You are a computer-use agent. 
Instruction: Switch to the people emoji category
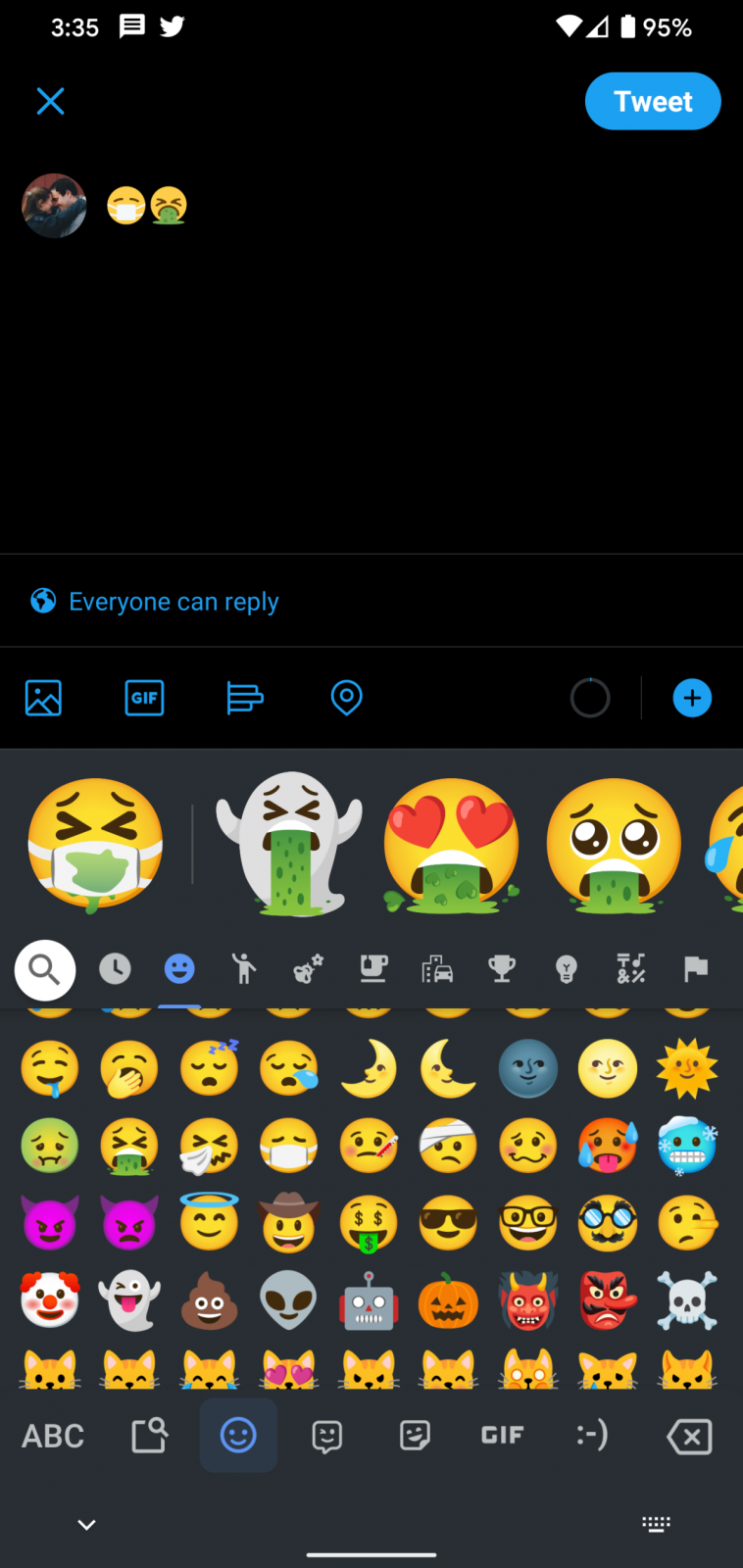(243, 969)
